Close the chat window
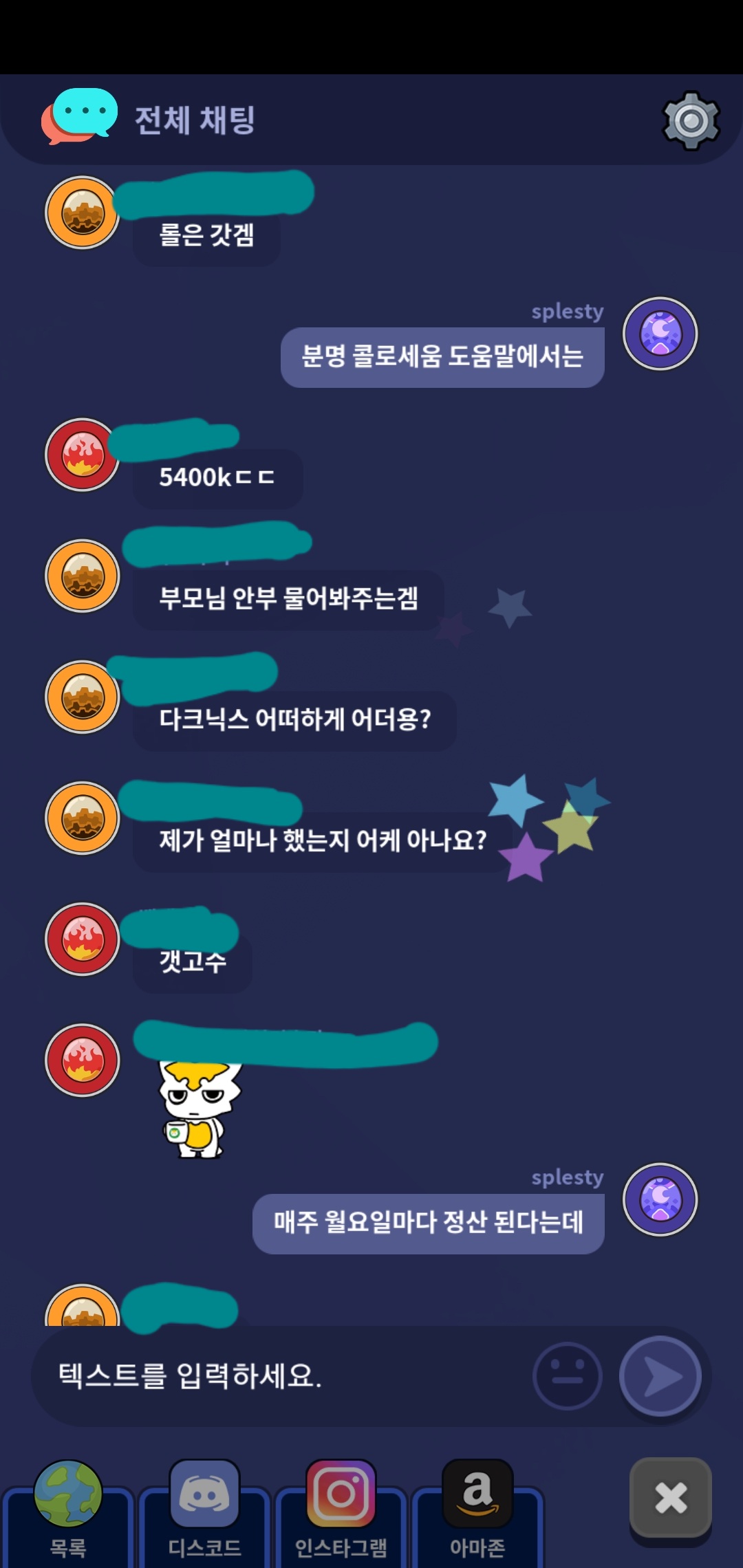The width and height of the screenshot is (743, 1568). [671, 1498]
